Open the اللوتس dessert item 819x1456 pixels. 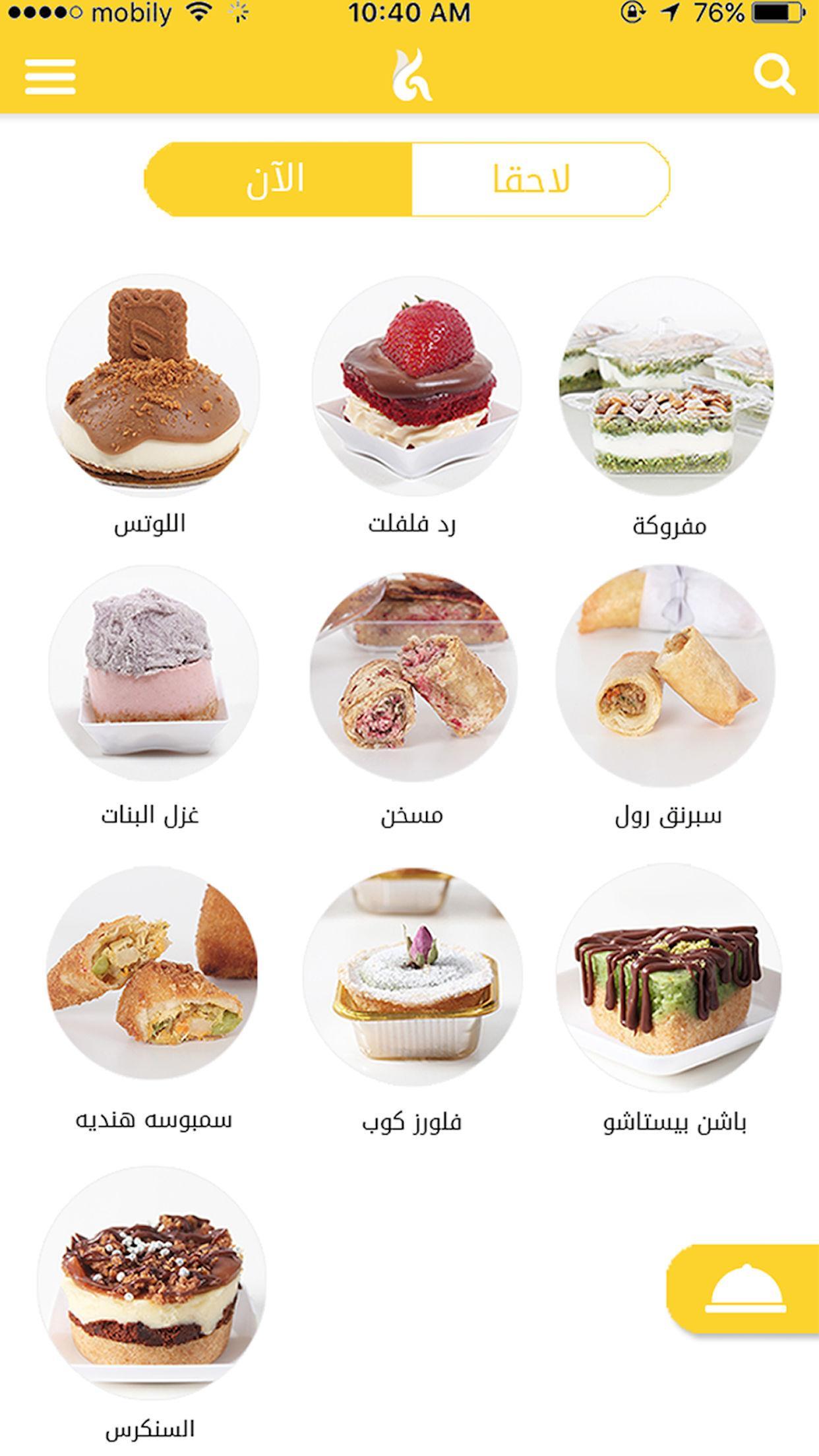point(152,386)
